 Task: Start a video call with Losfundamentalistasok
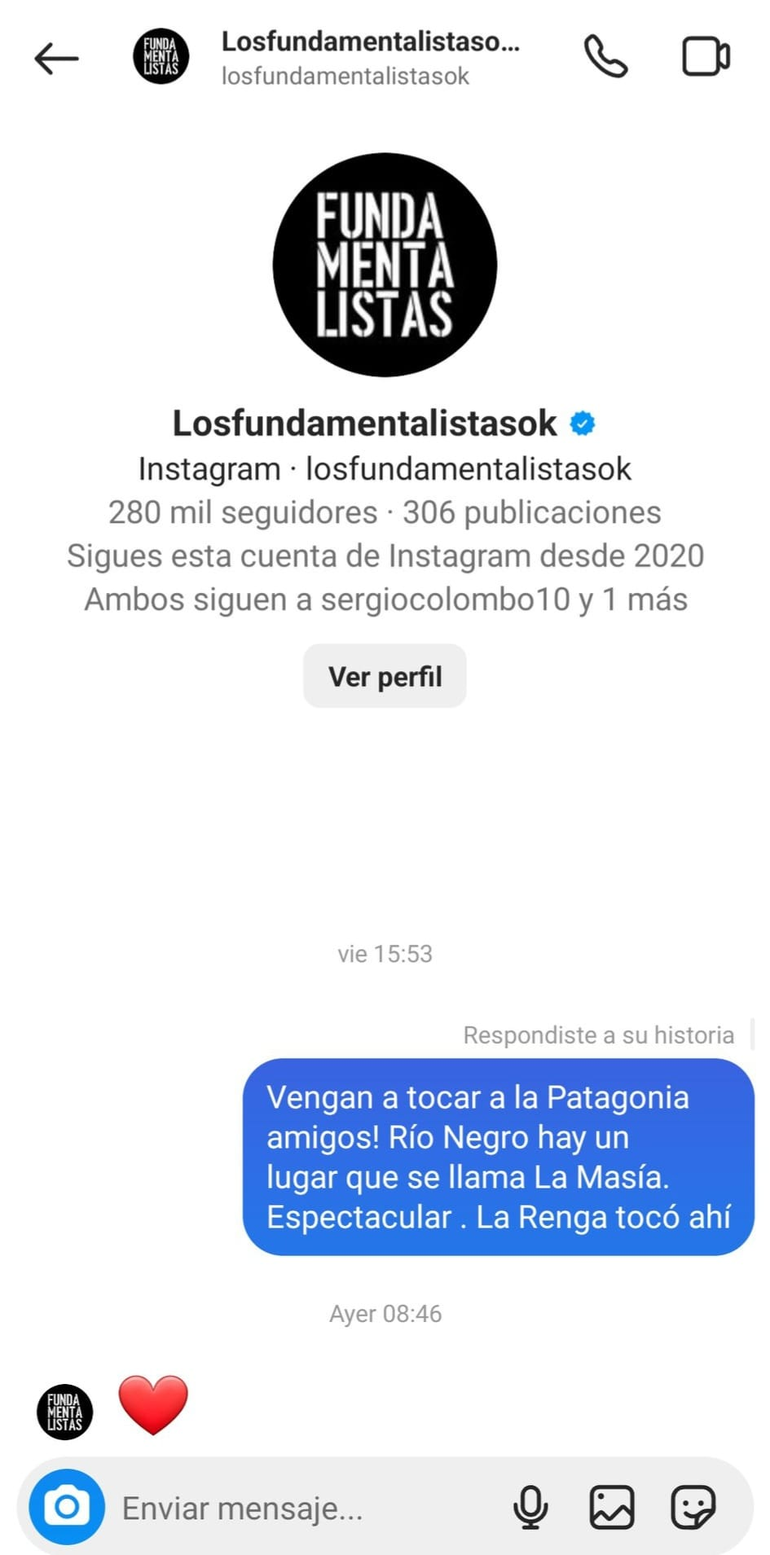706,57
